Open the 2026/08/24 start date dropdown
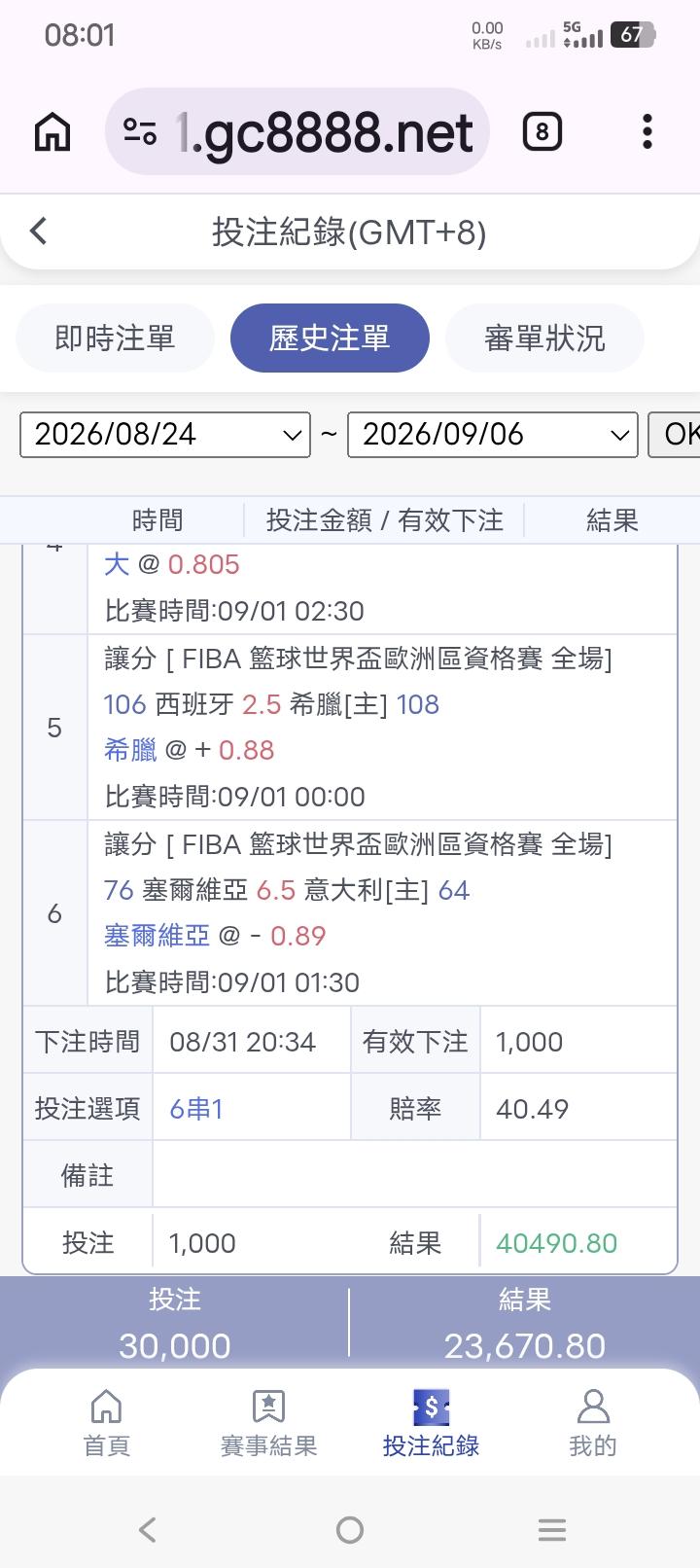 click(165, 434)
